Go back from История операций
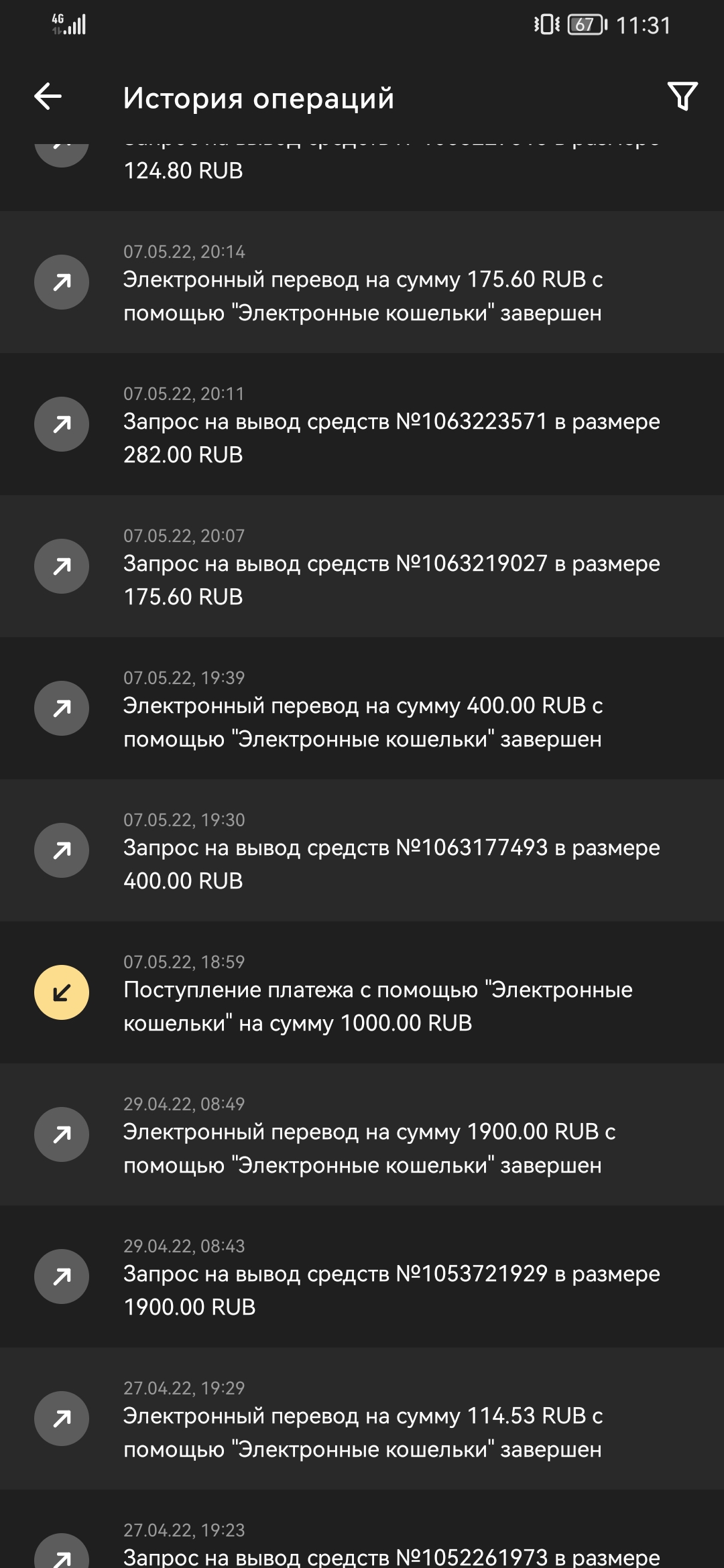Screen dimensions: 724x1568 (48, 97)
